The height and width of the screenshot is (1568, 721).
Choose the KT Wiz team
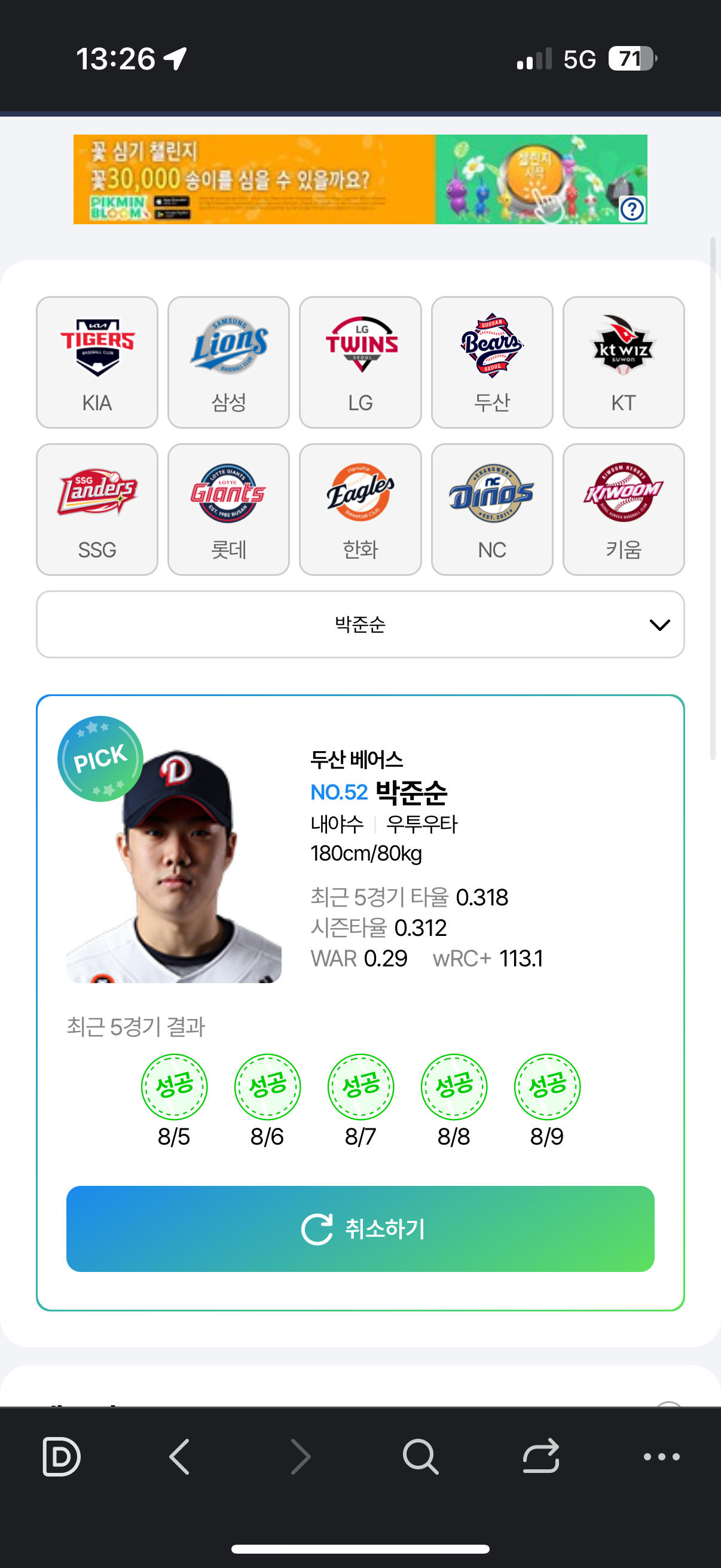624,363
